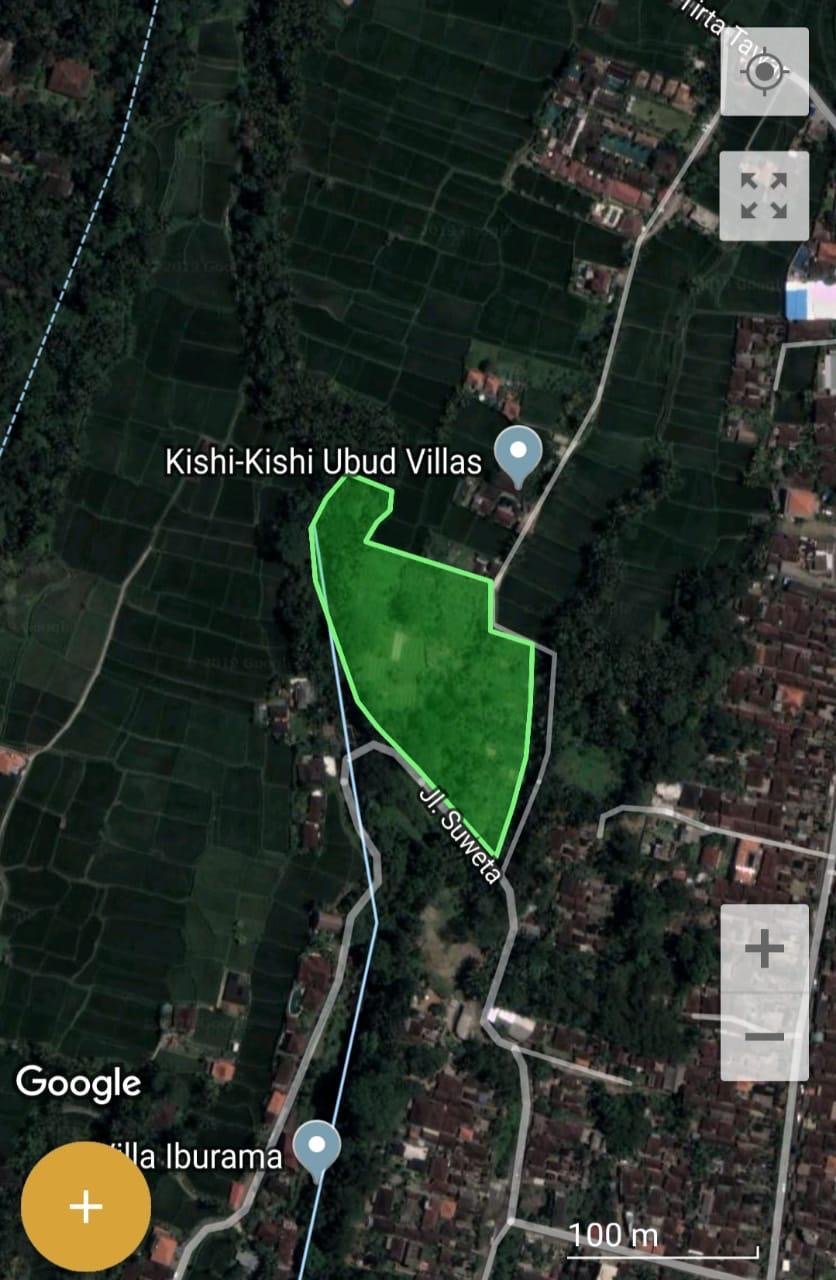Open the Kishi-Kishi Ubud Villas pin

click(519, 452)
